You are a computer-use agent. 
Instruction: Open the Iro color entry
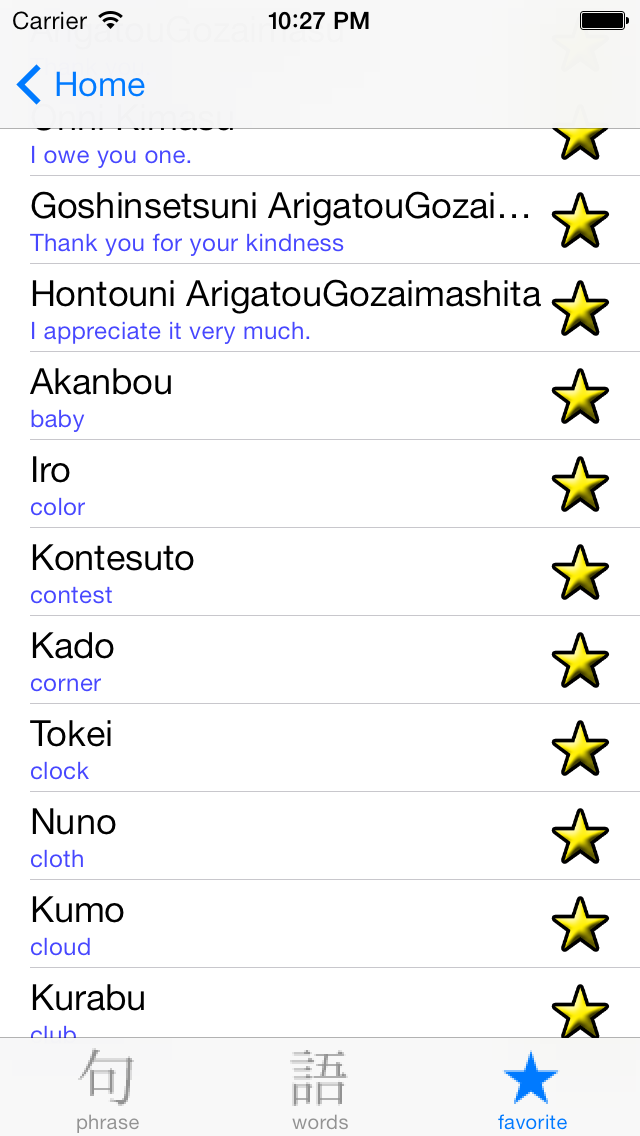pyautogui.click(x=320, y=483)
